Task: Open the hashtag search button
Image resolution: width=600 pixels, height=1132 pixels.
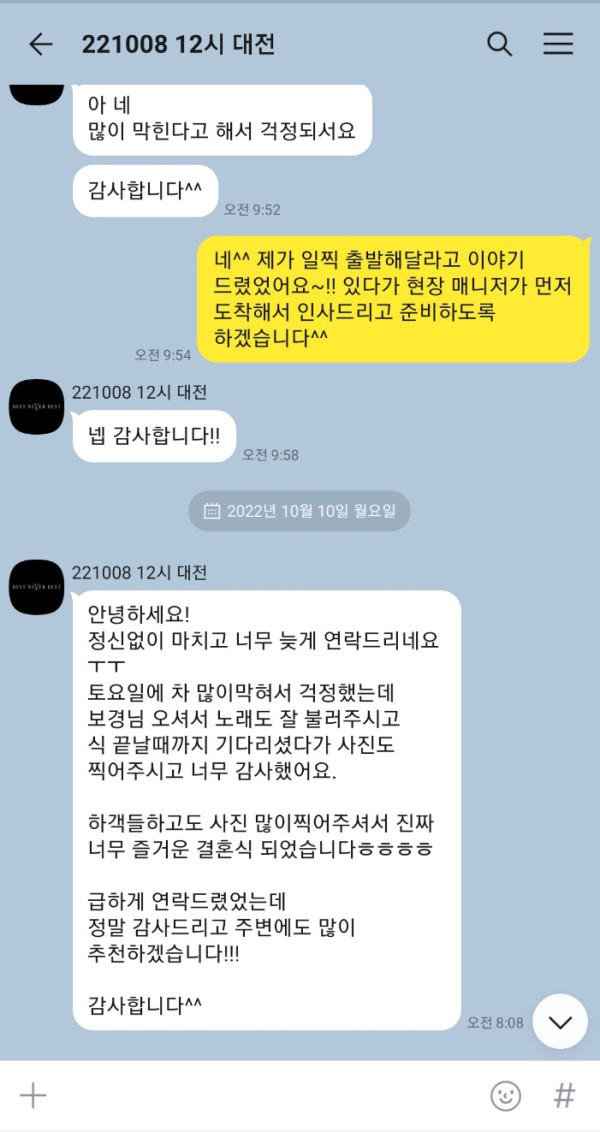Action: [564, 1095]
